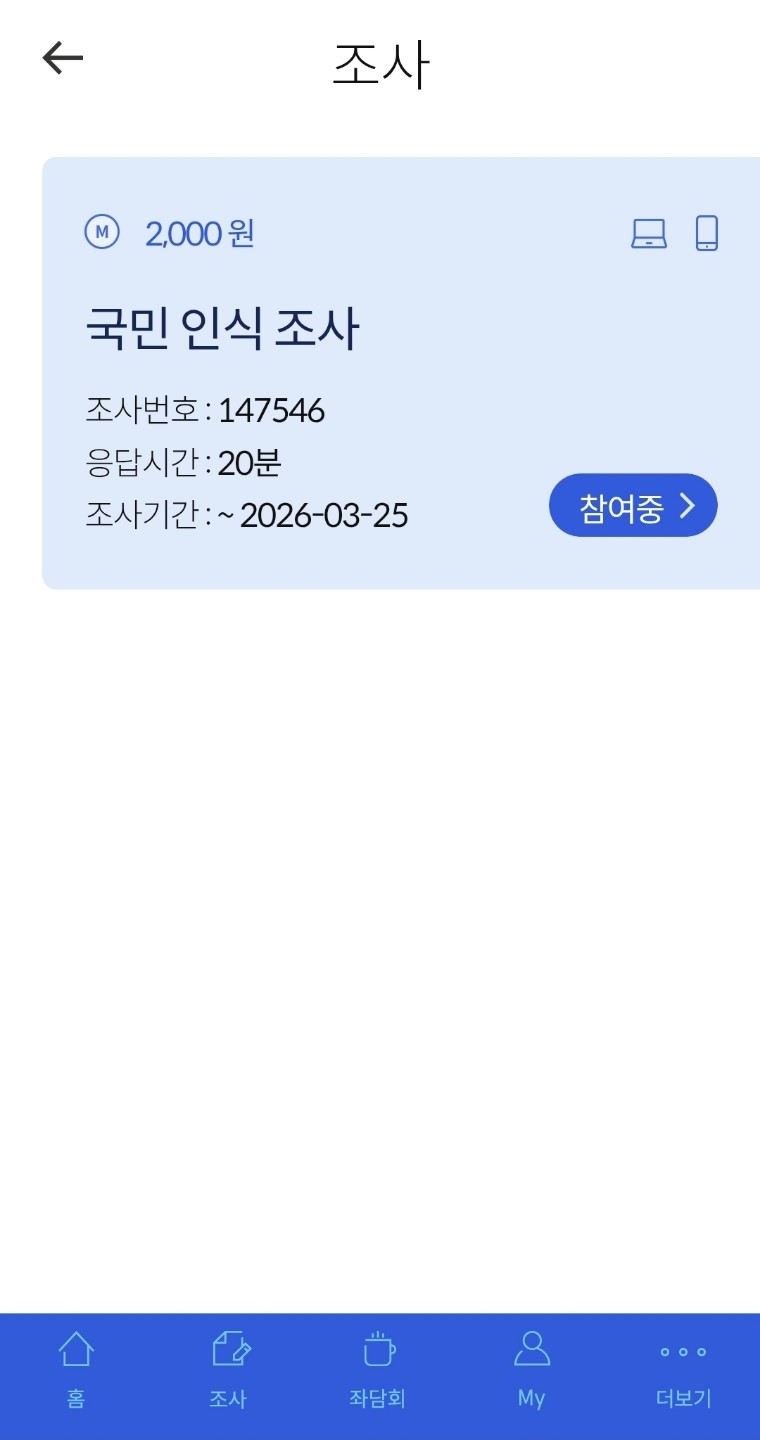760x1440 pixels.
Task: Switch to the 홈 tab
Action: 76,1370
